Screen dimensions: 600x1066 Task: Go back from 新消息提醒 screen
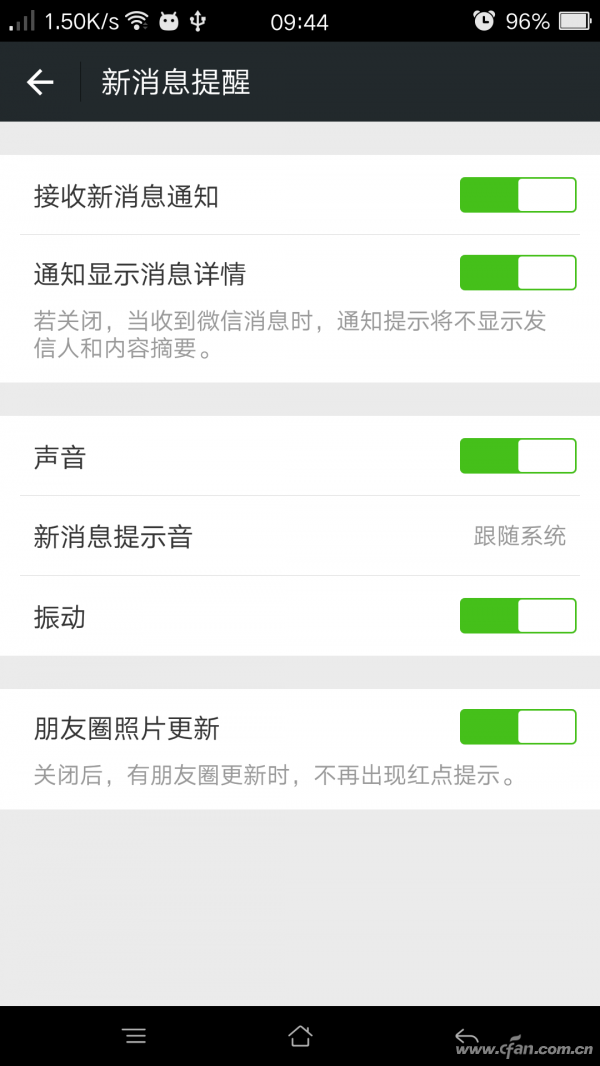[x=40, y=82]
